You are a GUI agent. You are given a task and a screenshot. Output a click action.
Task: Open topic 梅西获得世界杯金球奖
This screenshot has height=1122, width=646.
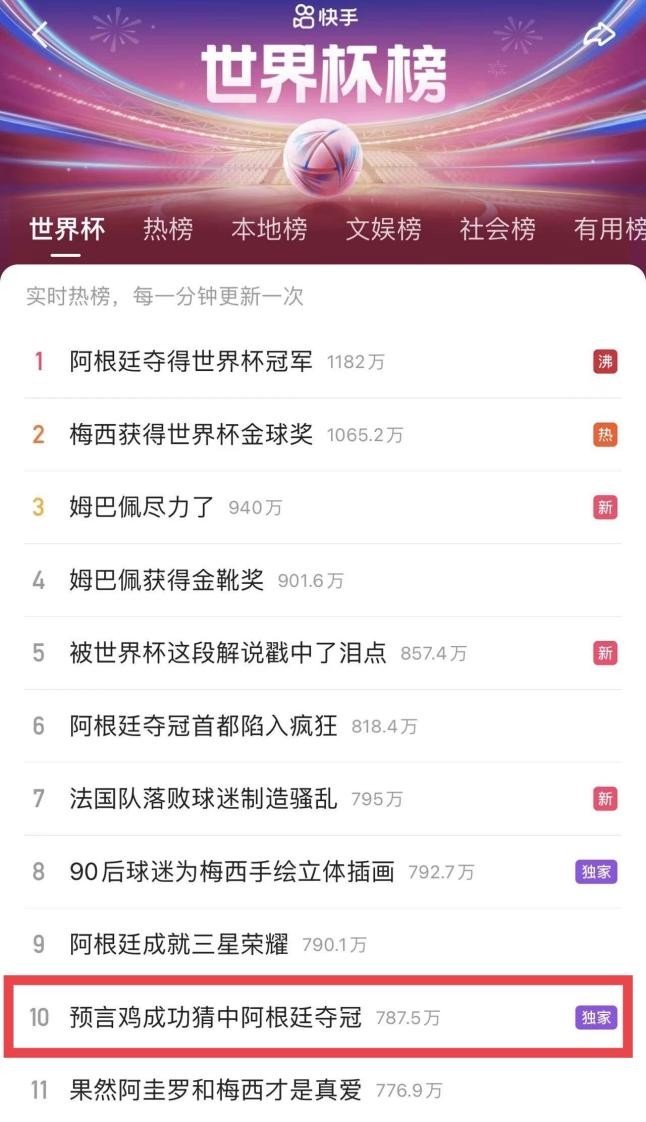point(191,434)
